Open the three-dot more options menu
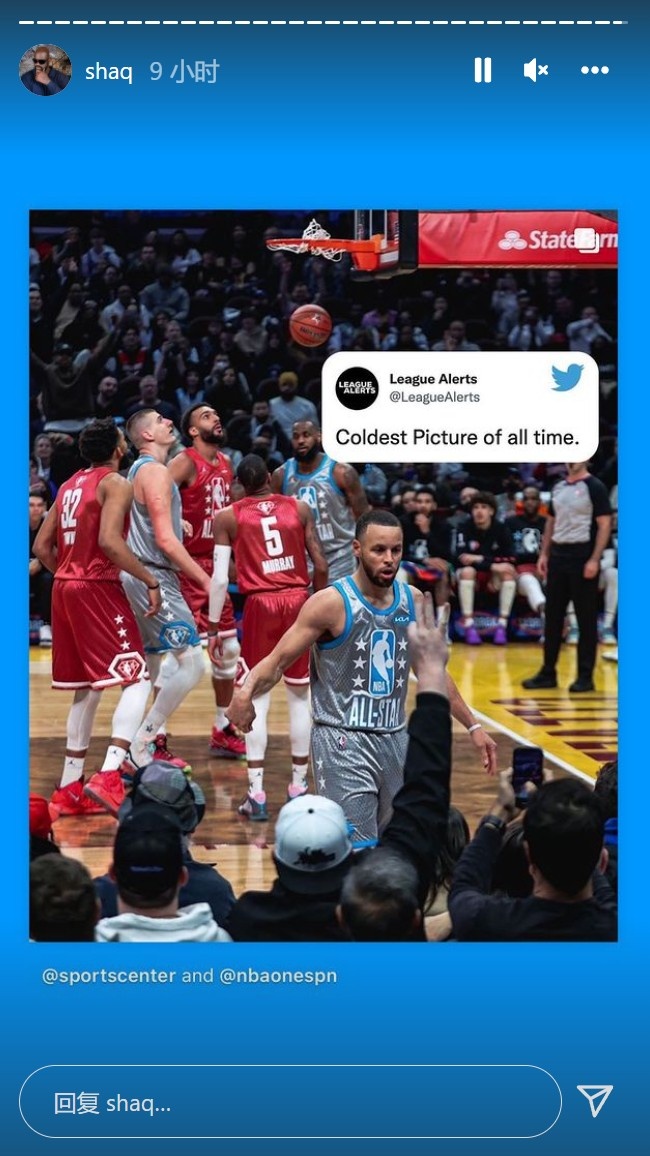The width and height of the screenshot is (650, 1156). (x=595, y=70)
